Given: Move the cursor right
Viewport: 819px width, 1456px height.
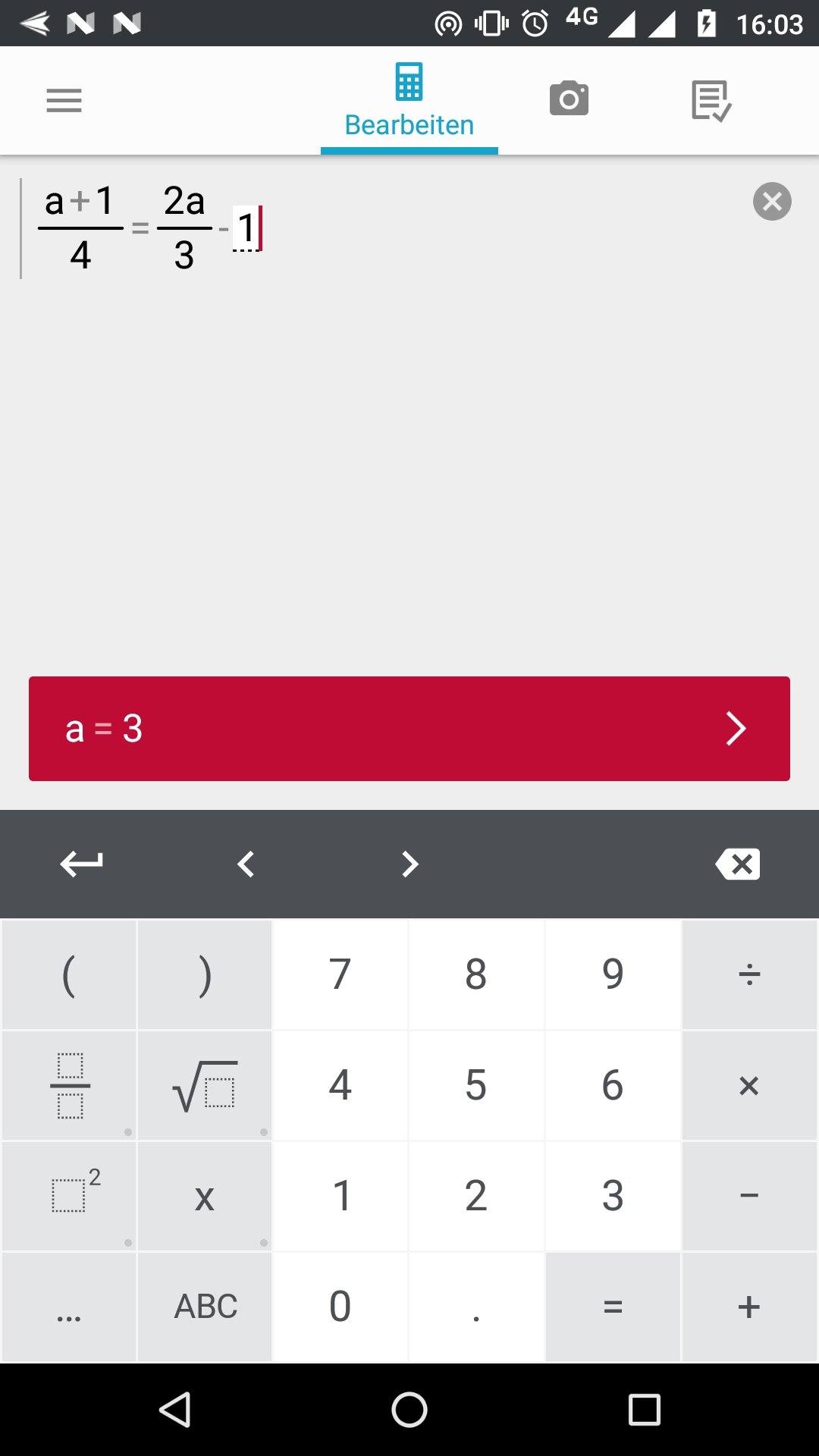Looking at the screenshot, I should 409,864.
